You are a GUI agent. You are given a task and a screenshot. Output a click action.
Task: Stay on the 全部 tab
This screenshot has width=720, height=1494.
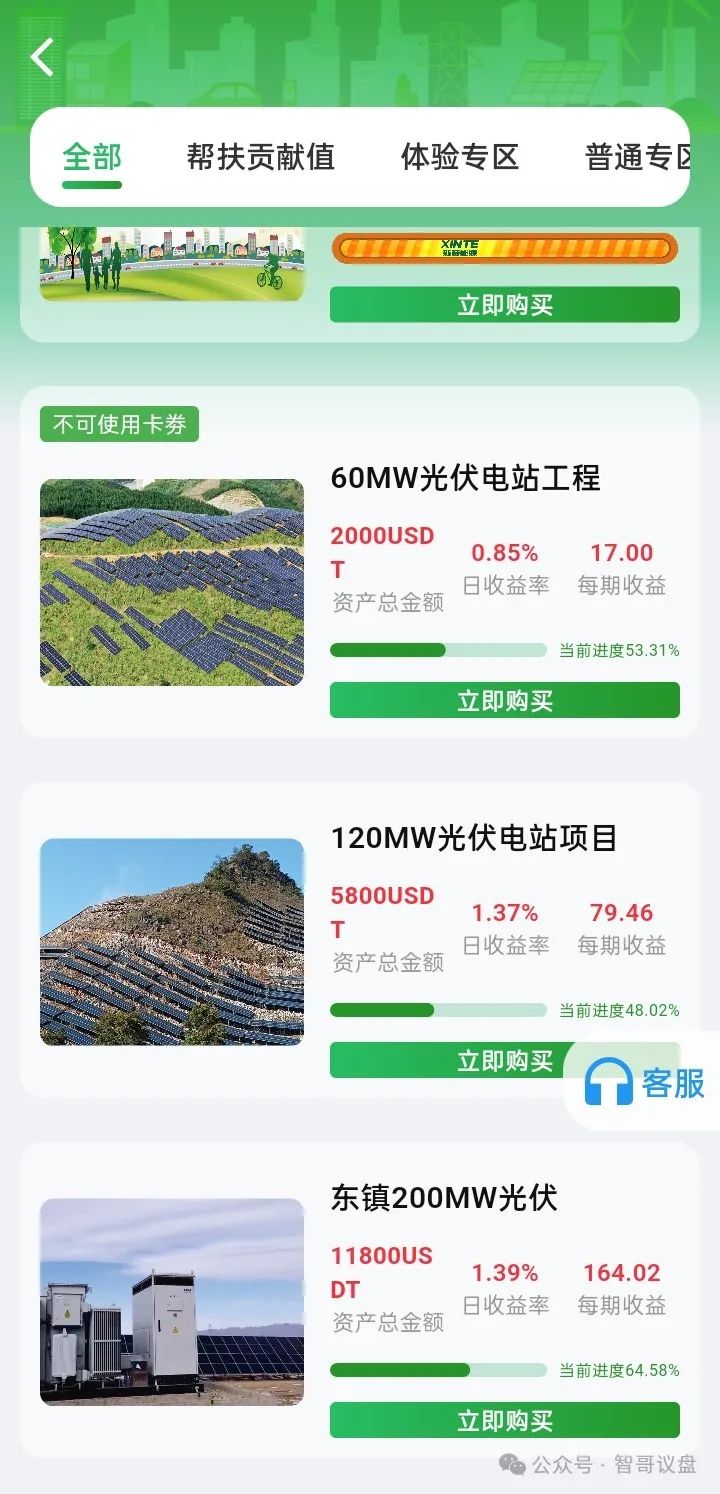click(x=92, y=155)
